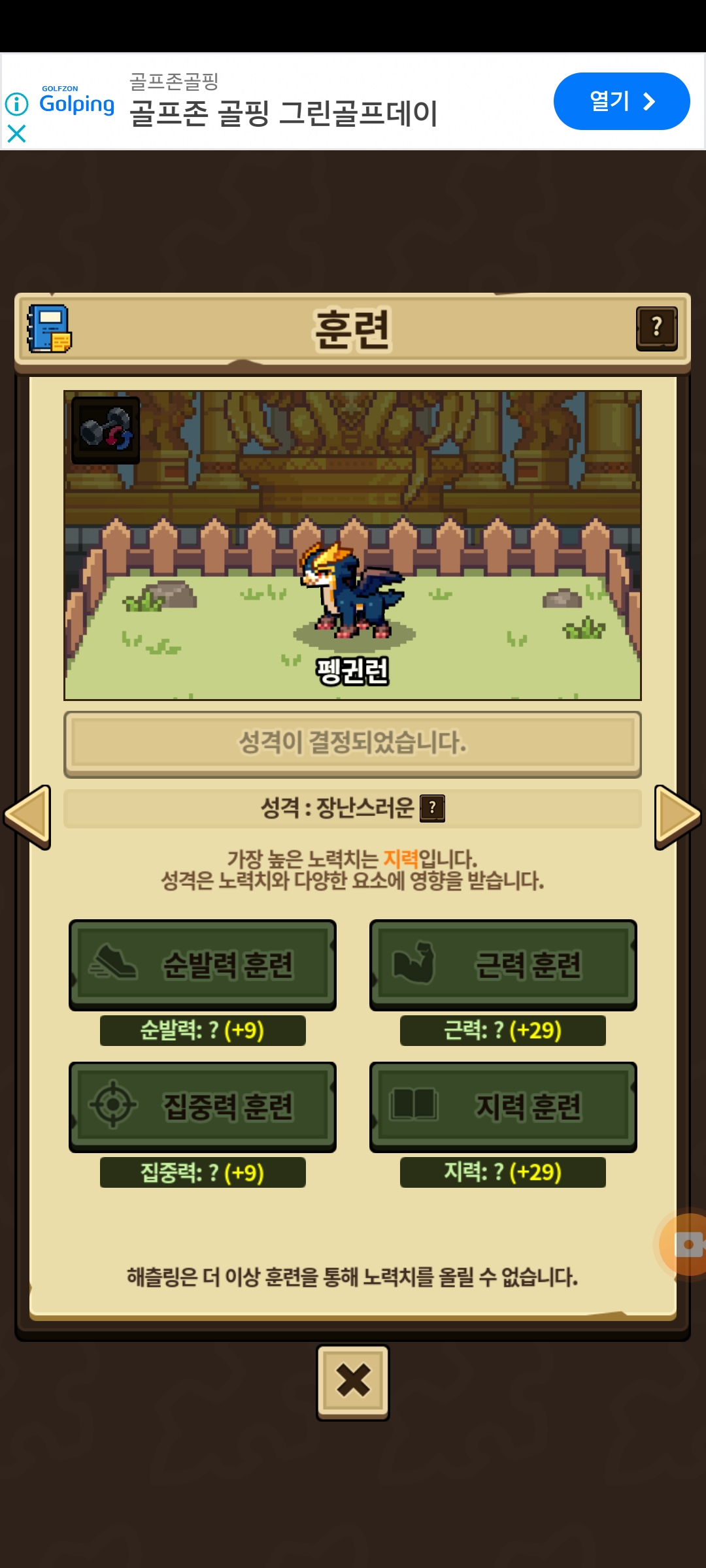
Task: Start 순발력 훈련
Action: coord(203,964)
